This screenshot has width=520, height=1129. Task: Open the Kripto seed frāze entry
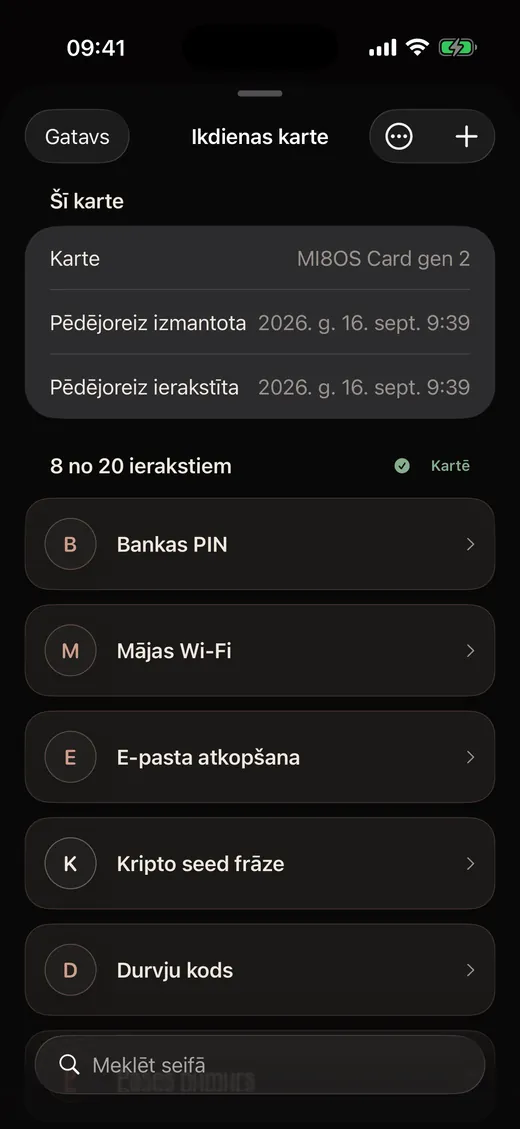260,863
